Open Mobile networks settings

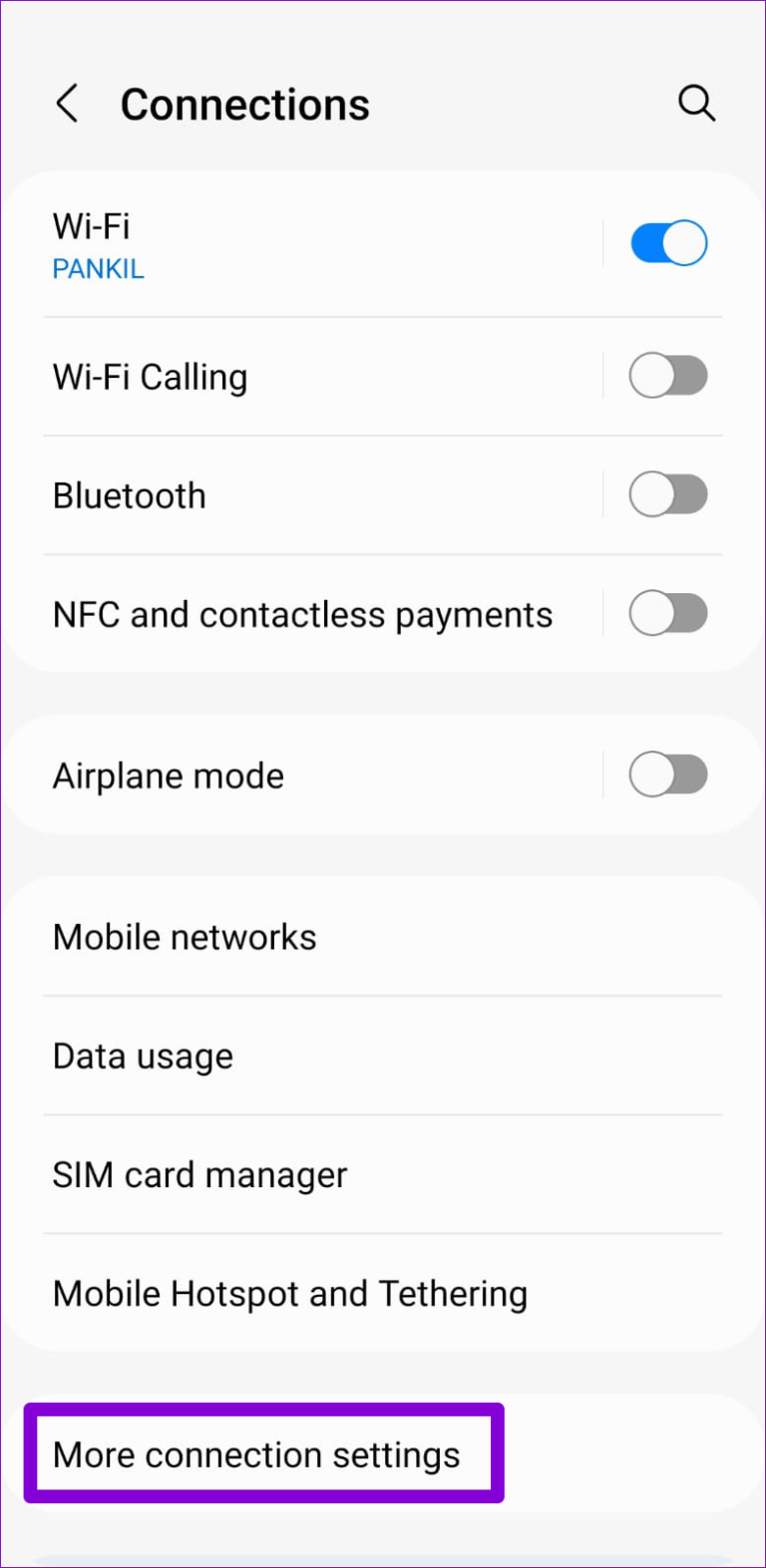point(185,936)
